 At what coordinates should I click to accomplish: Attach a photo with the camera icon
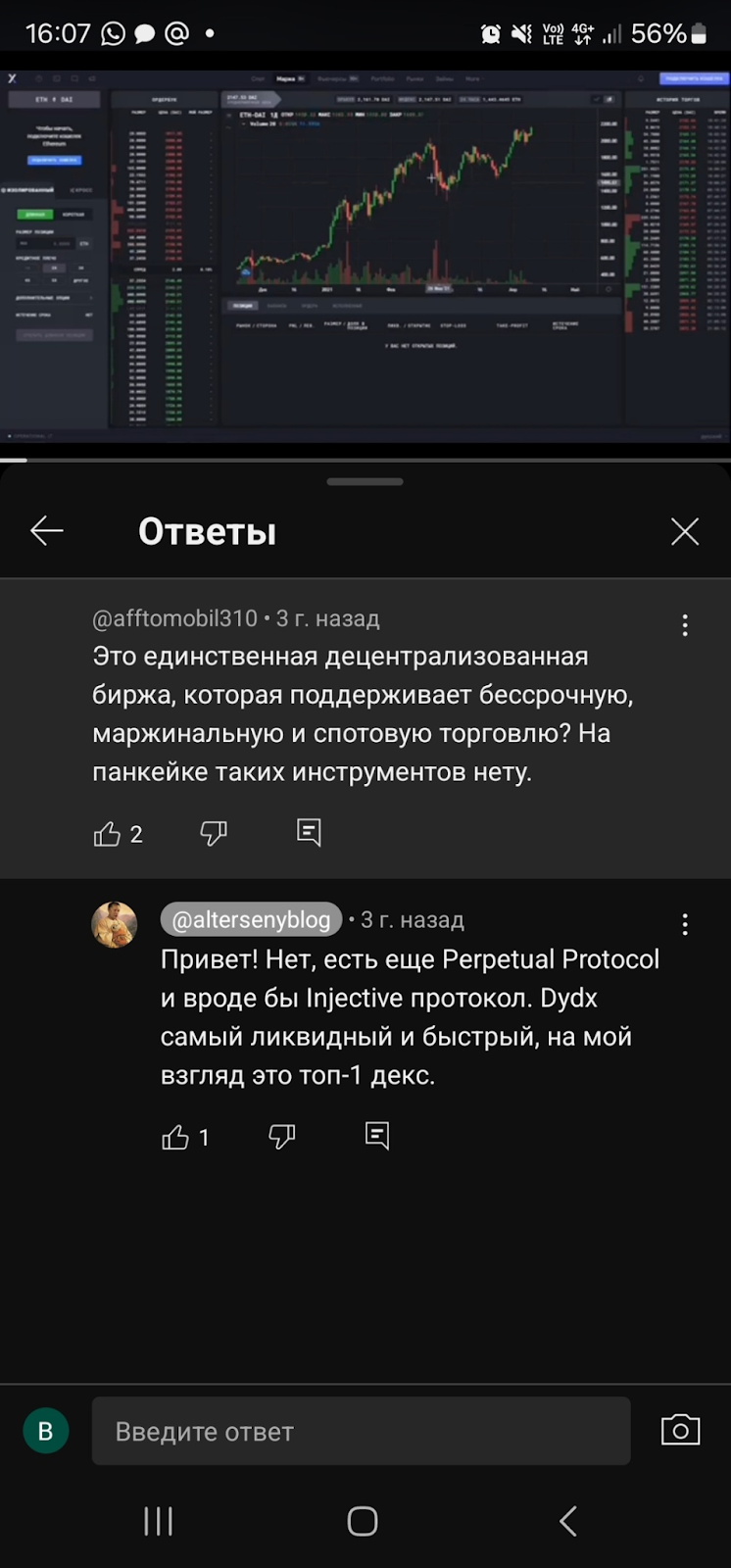pyautogui.click(x=680, y=1430)
